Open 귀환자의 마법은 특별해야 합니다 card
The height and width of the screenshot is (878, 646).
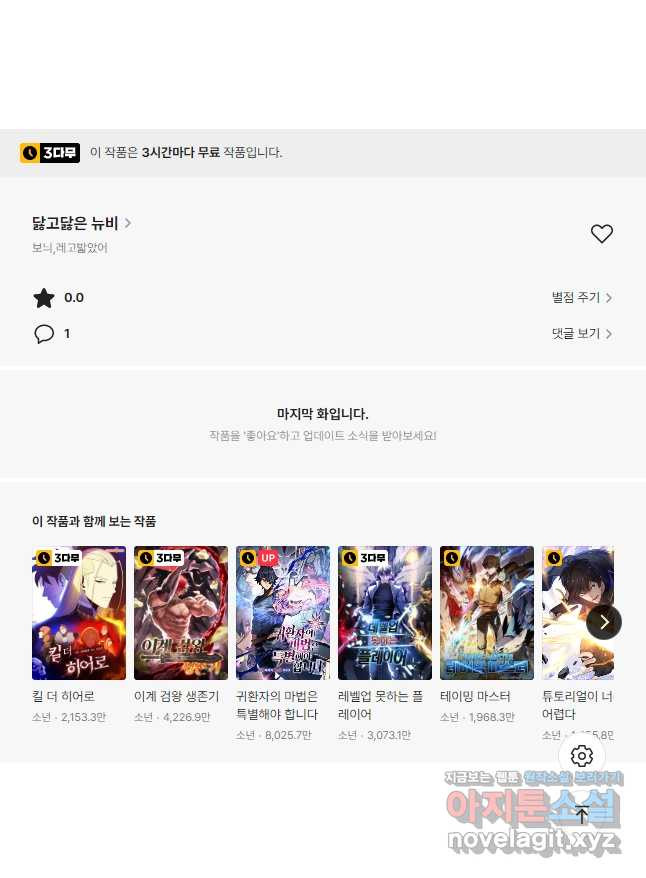coord(283,613)
